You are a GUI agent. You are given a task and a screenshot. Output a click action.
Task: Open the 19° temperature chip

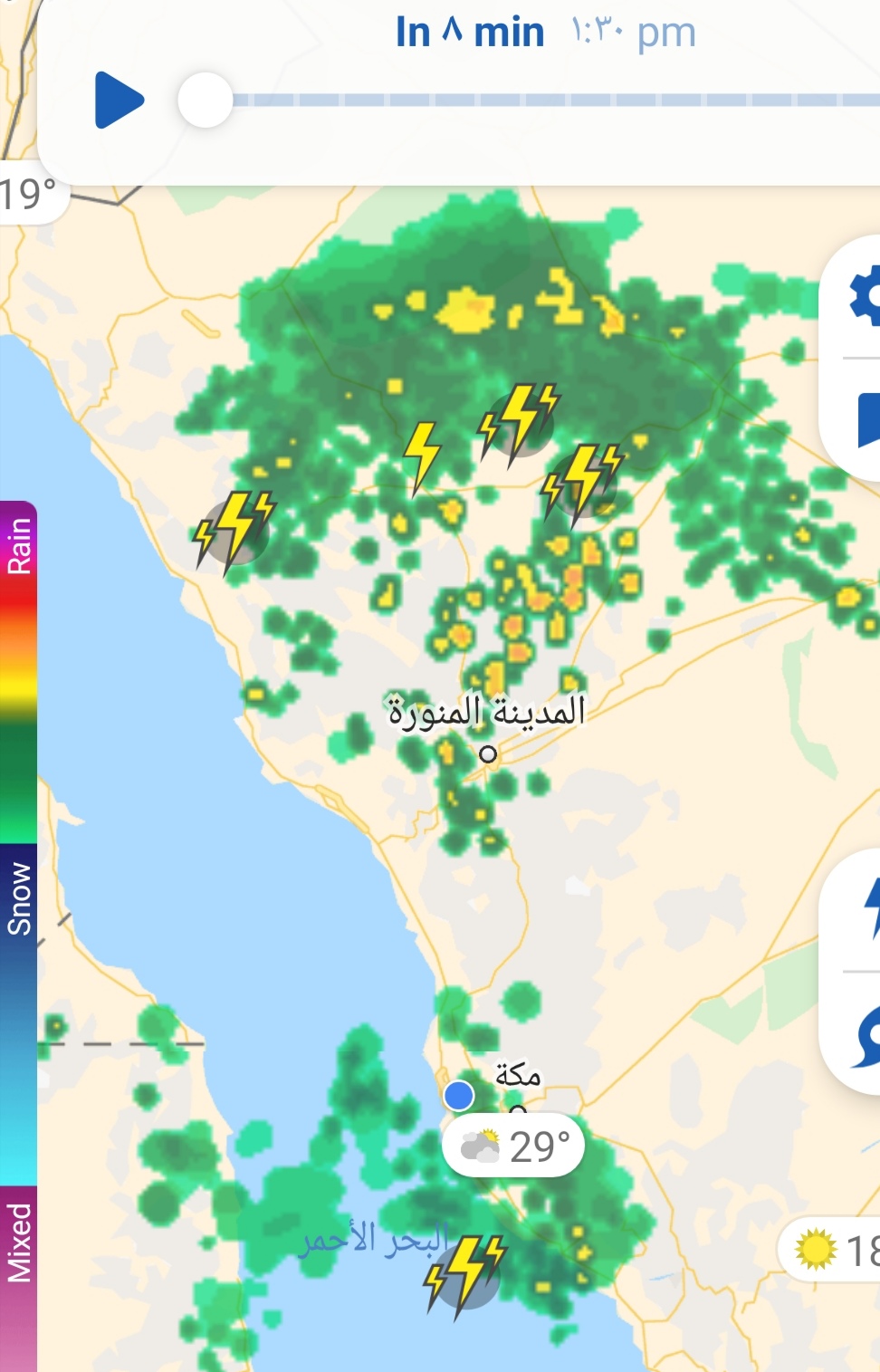click(x=29, y=193)
